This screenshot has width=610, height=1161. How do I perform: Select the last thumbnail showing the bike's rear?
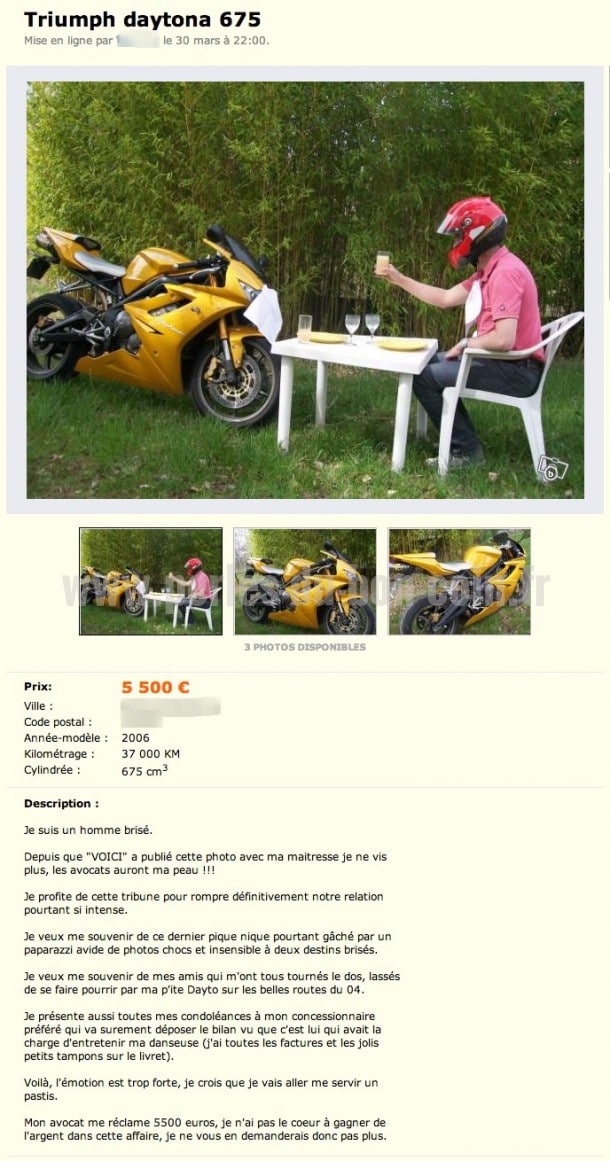[x=460, y=581]
